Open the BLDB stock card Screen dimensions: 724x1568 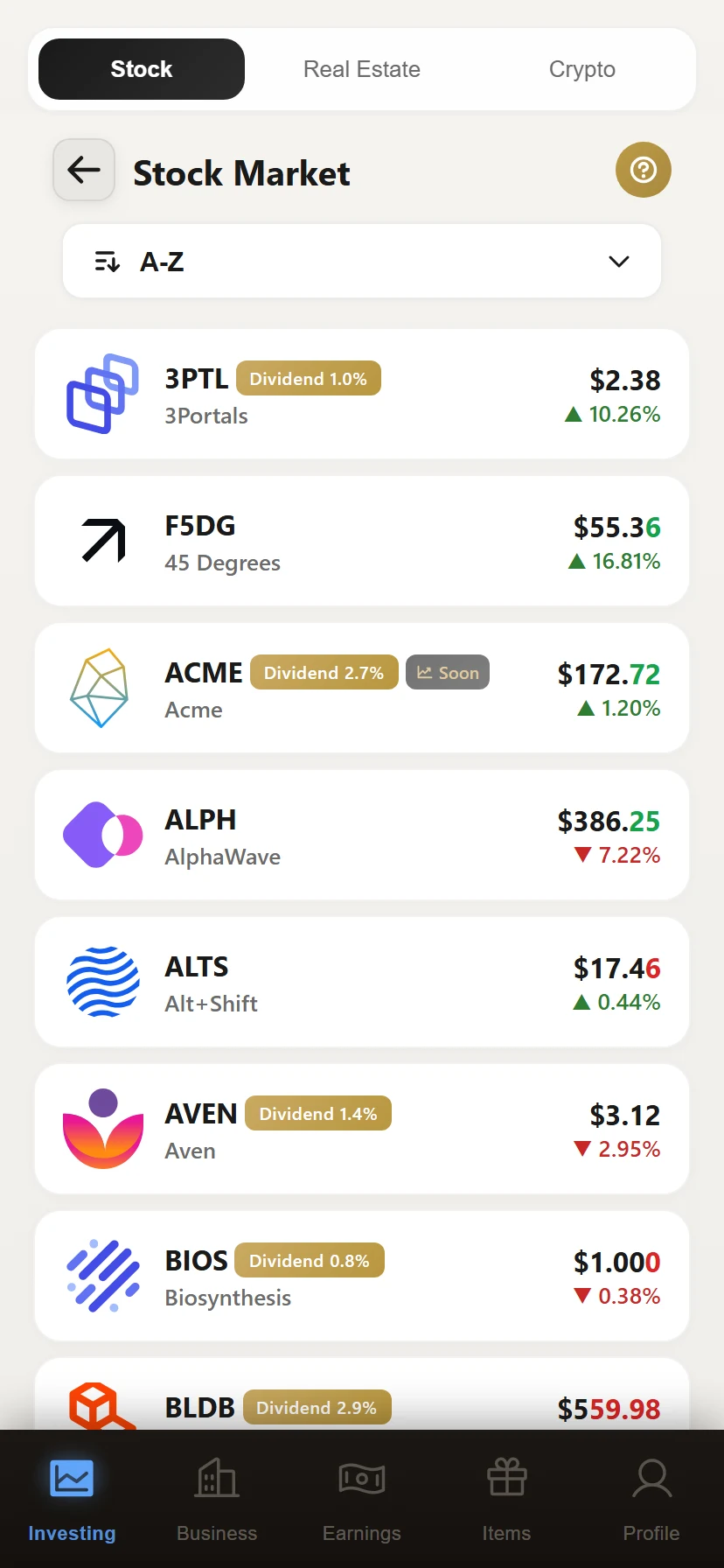[x=362, y=1395]
